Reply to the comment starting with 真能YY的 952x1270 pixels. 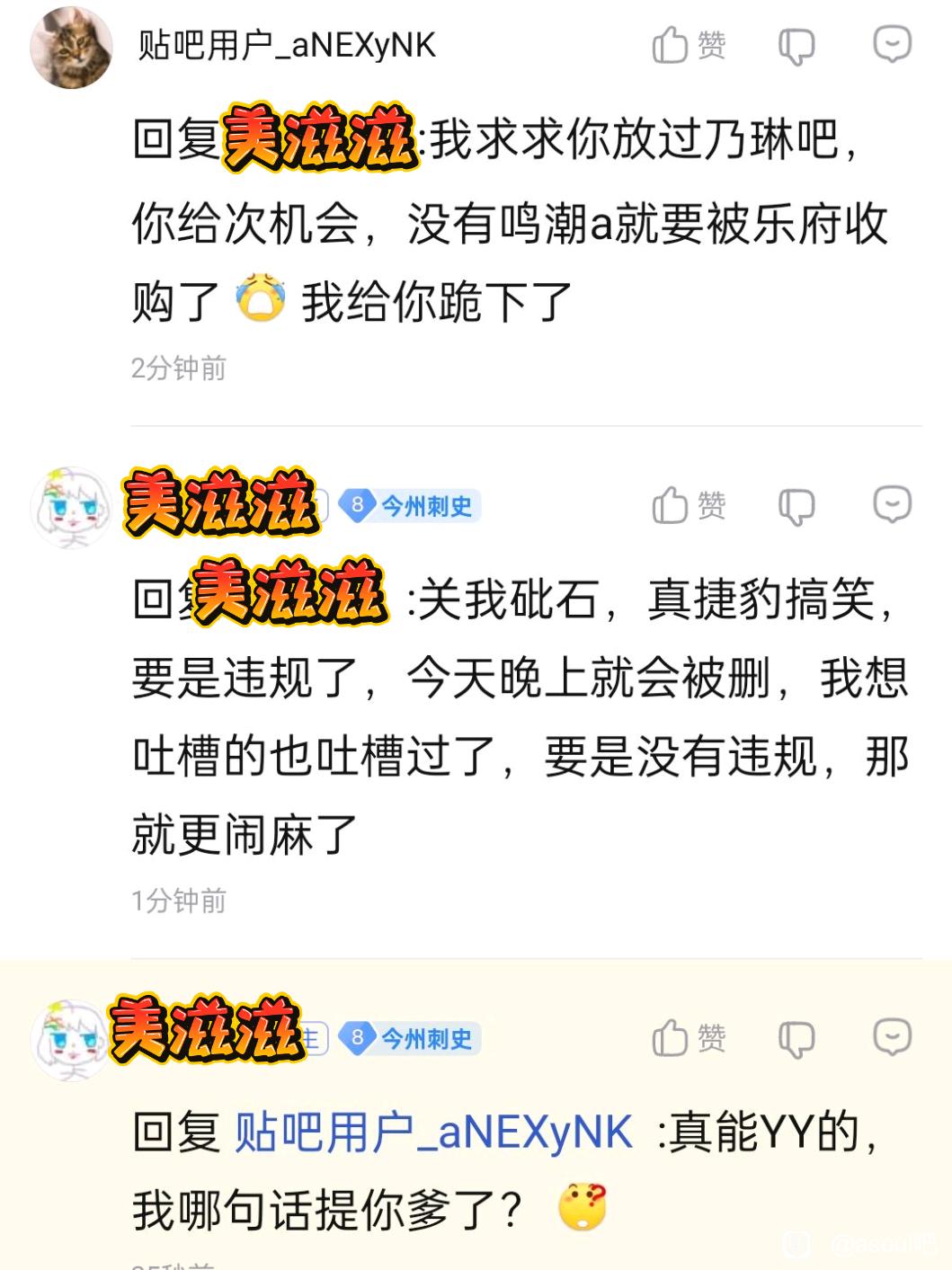pyautogui.click(x=892, y=1037)
